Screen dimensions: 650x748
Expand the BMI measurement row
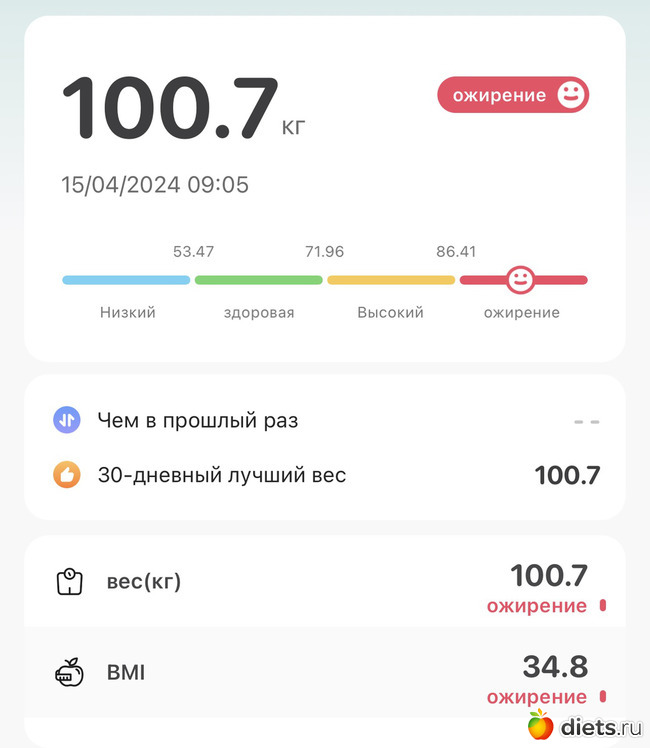pos(325,673)
